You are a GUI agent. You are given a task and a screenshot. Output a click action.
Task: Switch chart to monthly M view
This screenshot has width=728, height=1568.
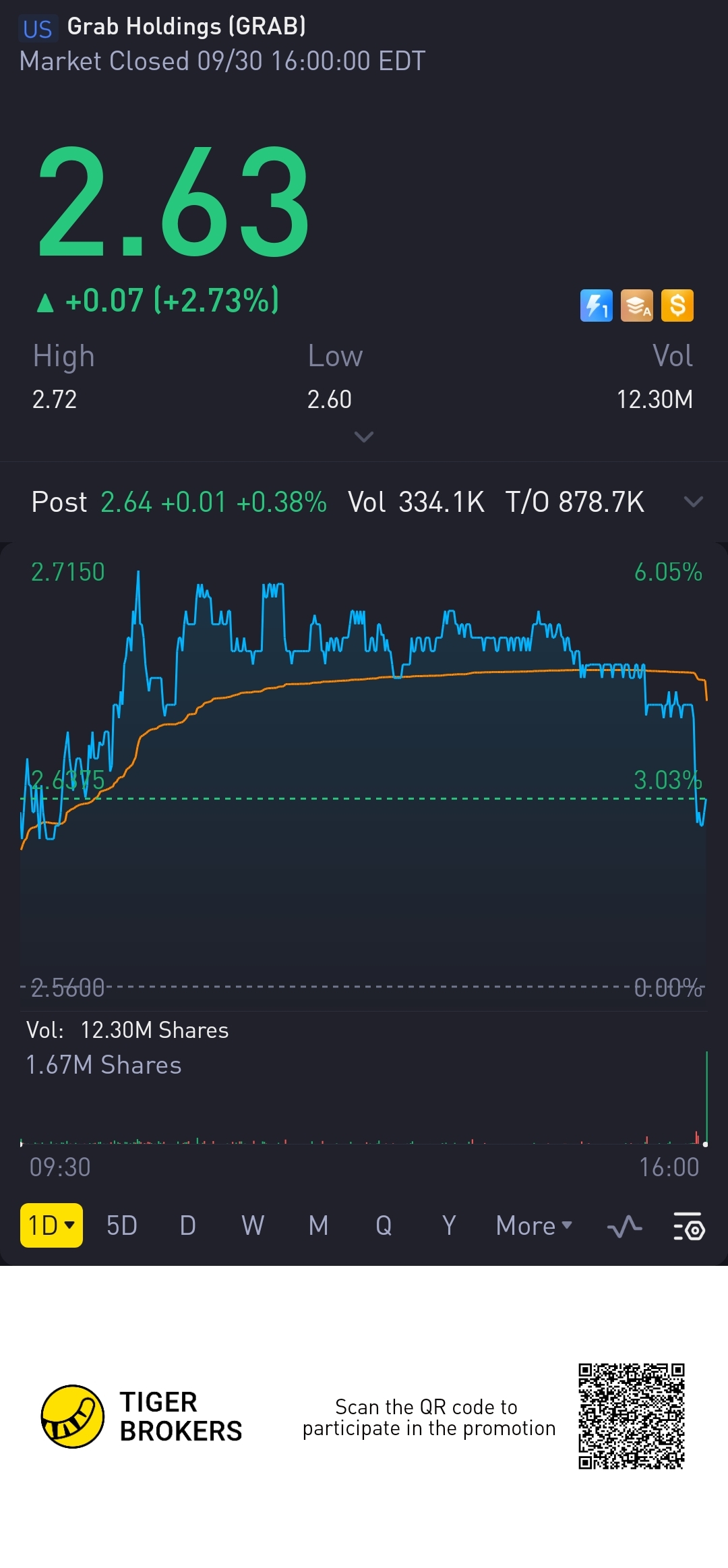318,1225
